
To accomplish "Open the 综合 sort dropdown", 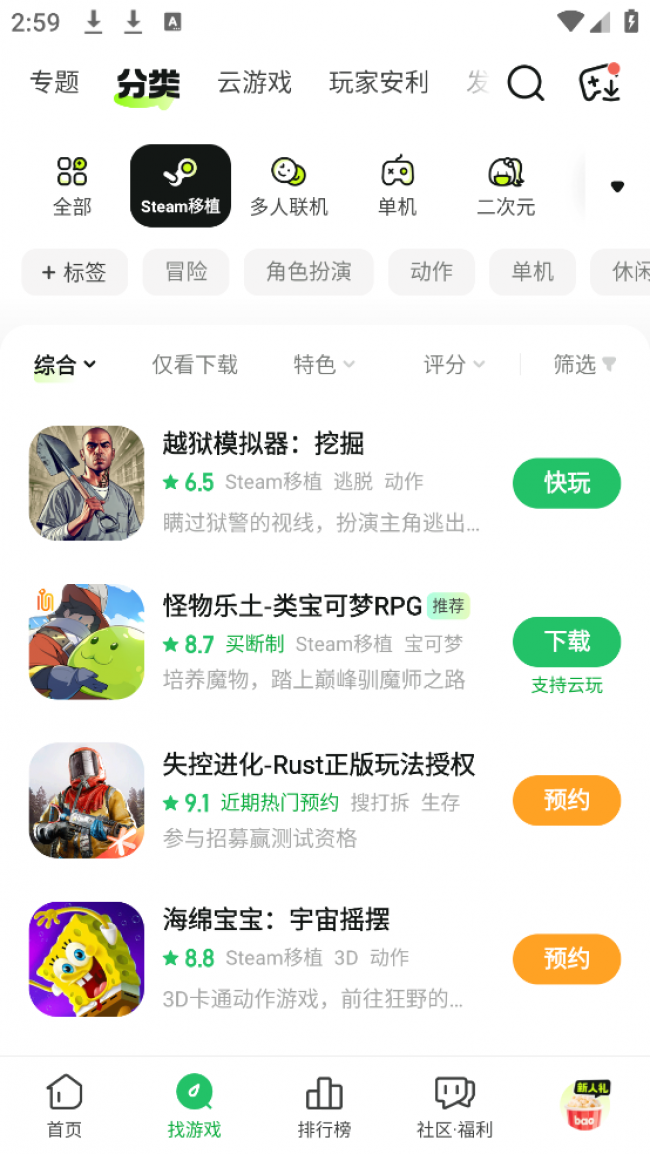I will point(65,365).
